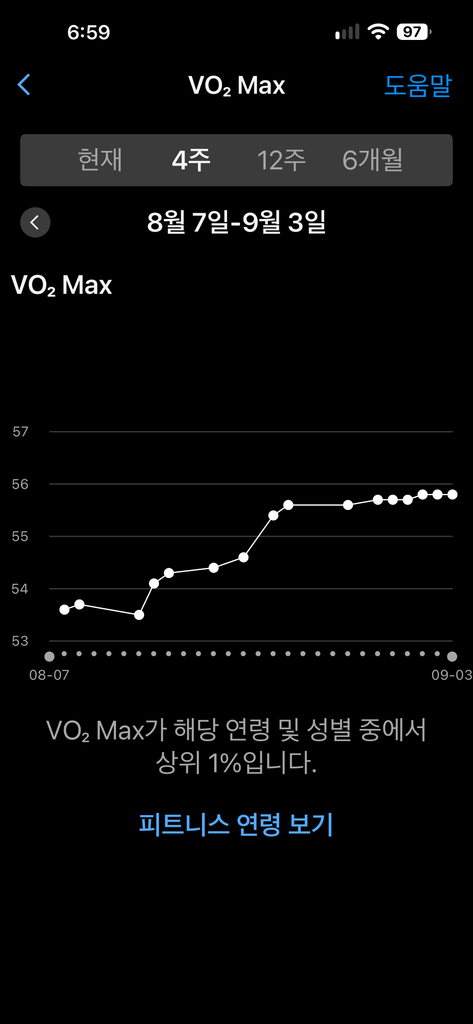Screen dimensions: 473x1024
Task: Select the 4주 range tab
Action: coord(191,160)
